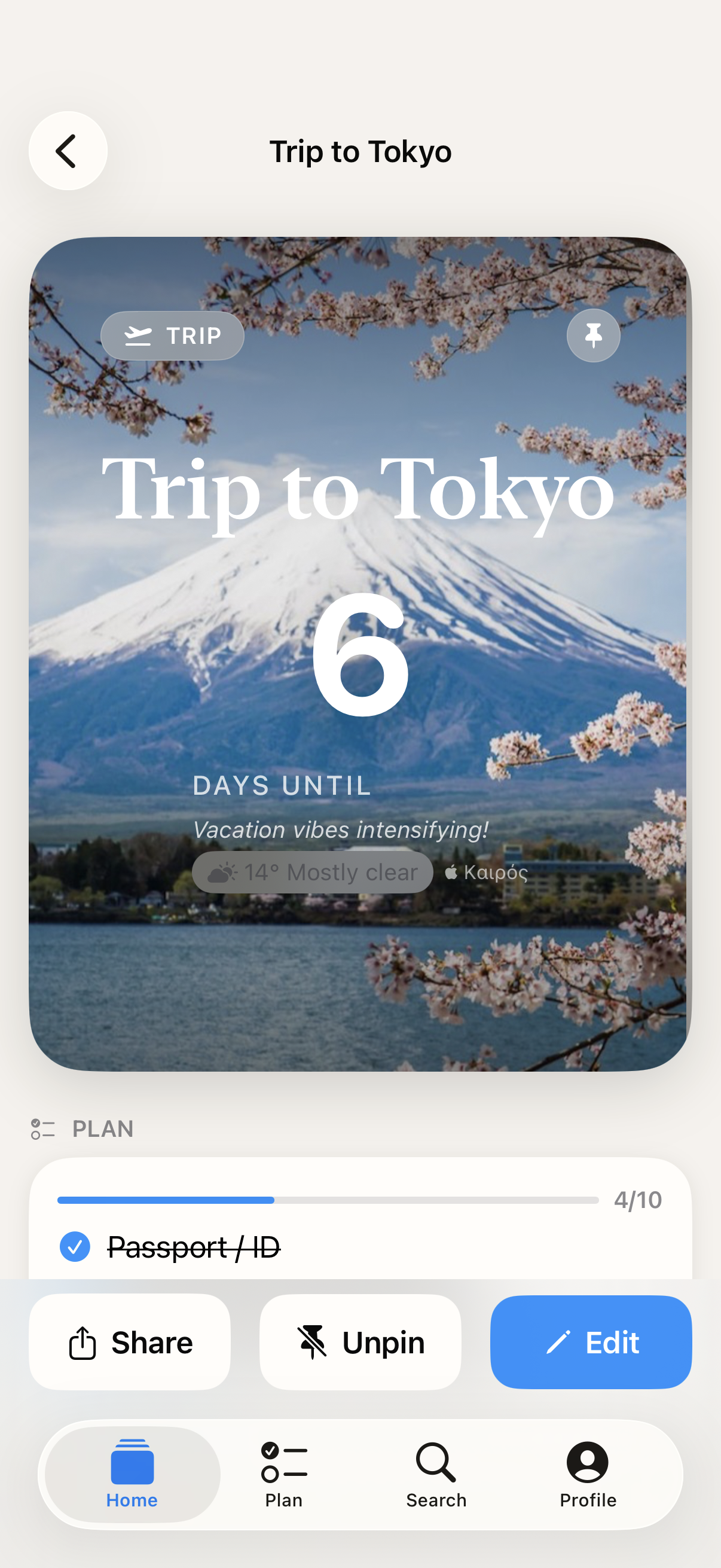This screenshot has width=721, height=1568.
Task: Tap the pin icon on the trip card
Action: (x=592, y=335)
